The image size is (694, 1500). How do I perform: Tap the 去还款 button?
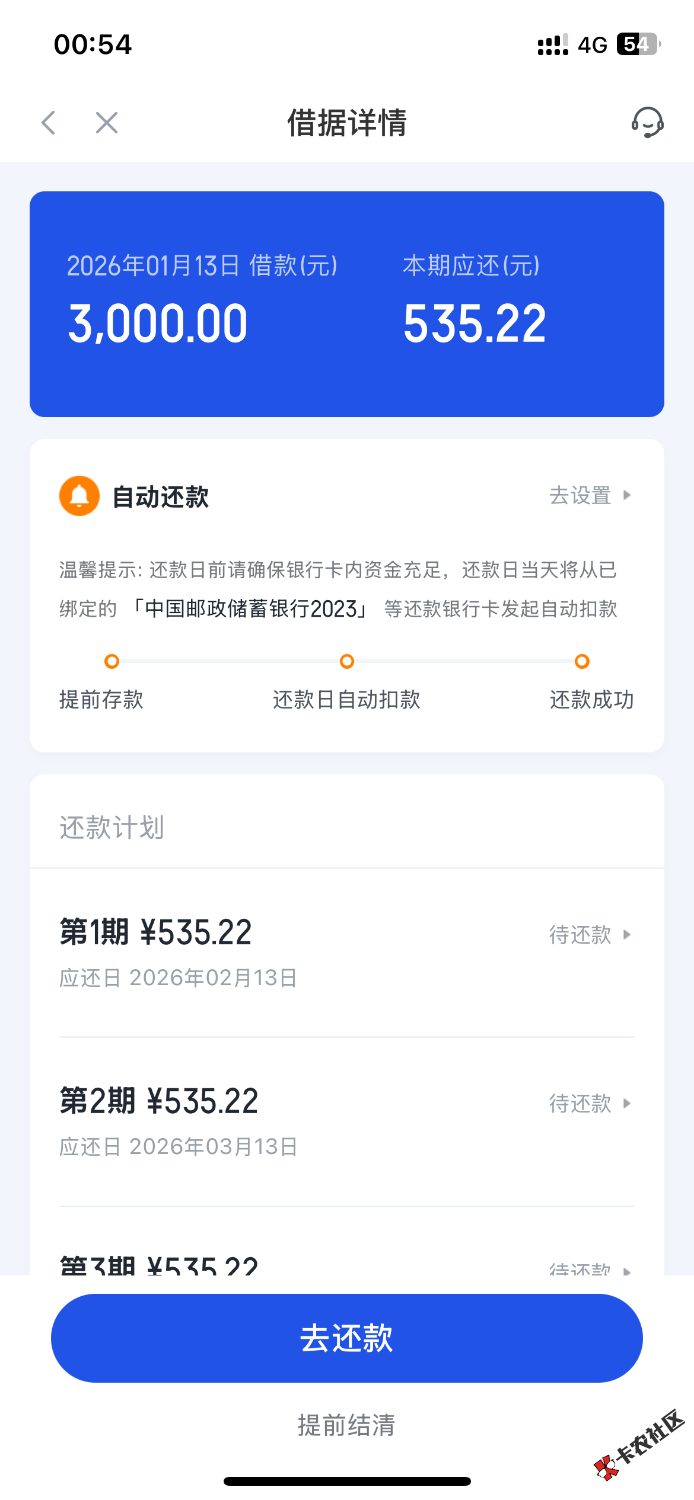click(x=346, y=1338)
